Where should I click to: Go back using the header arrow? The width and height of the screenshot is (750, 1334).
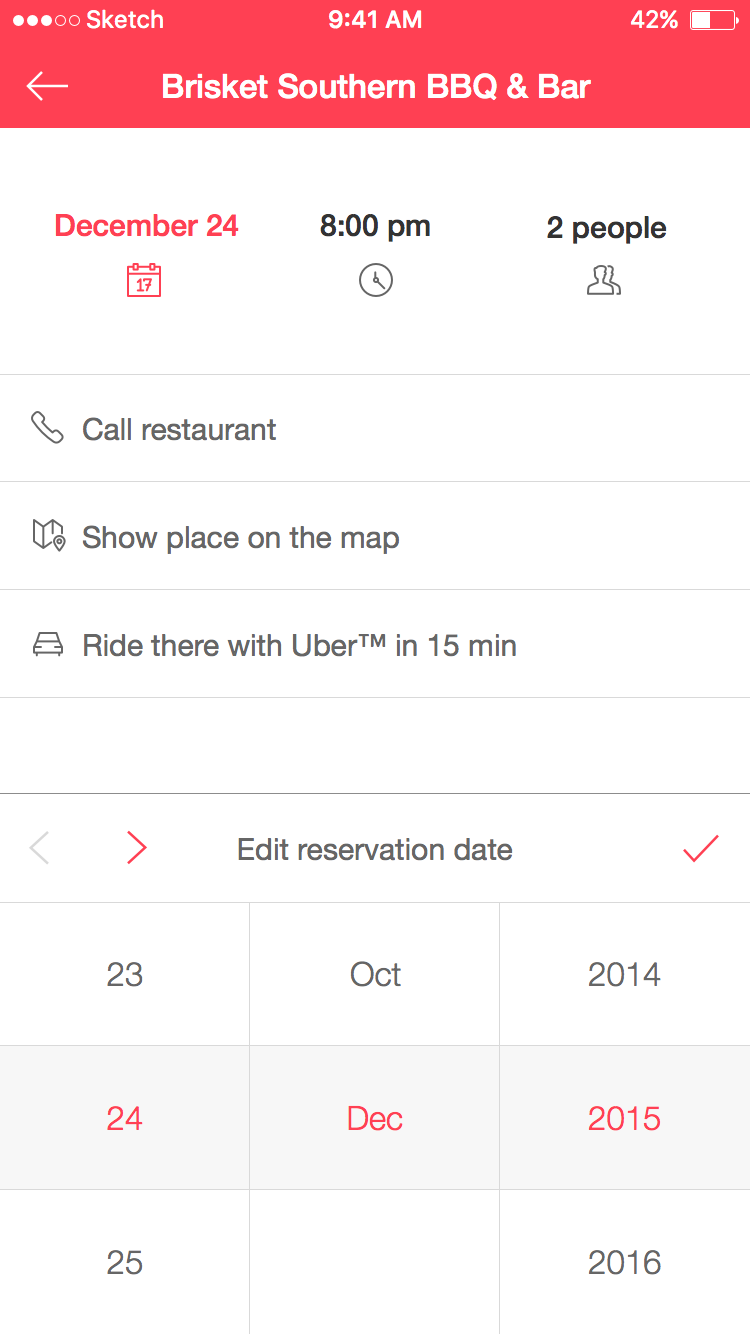(x=47, y=87)
